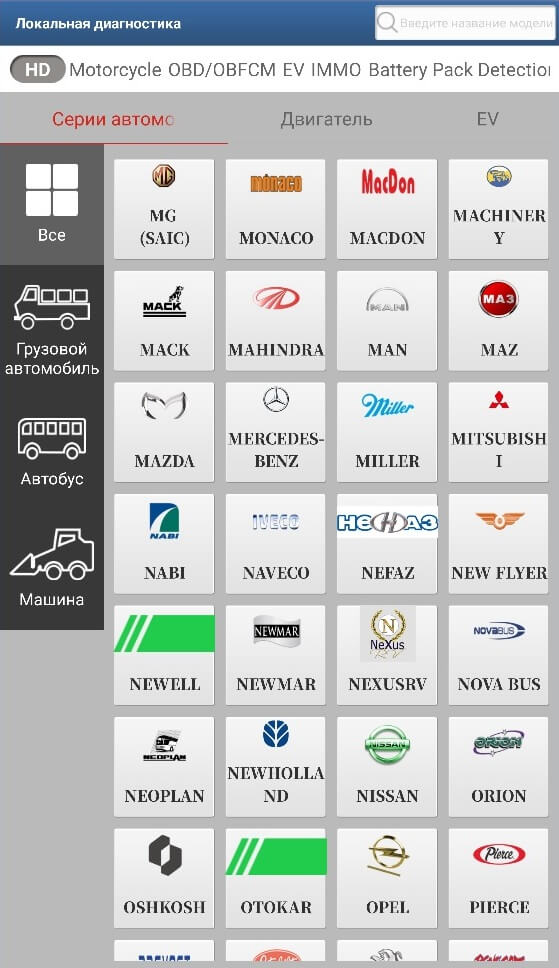Switch to the EV tab

487,119
